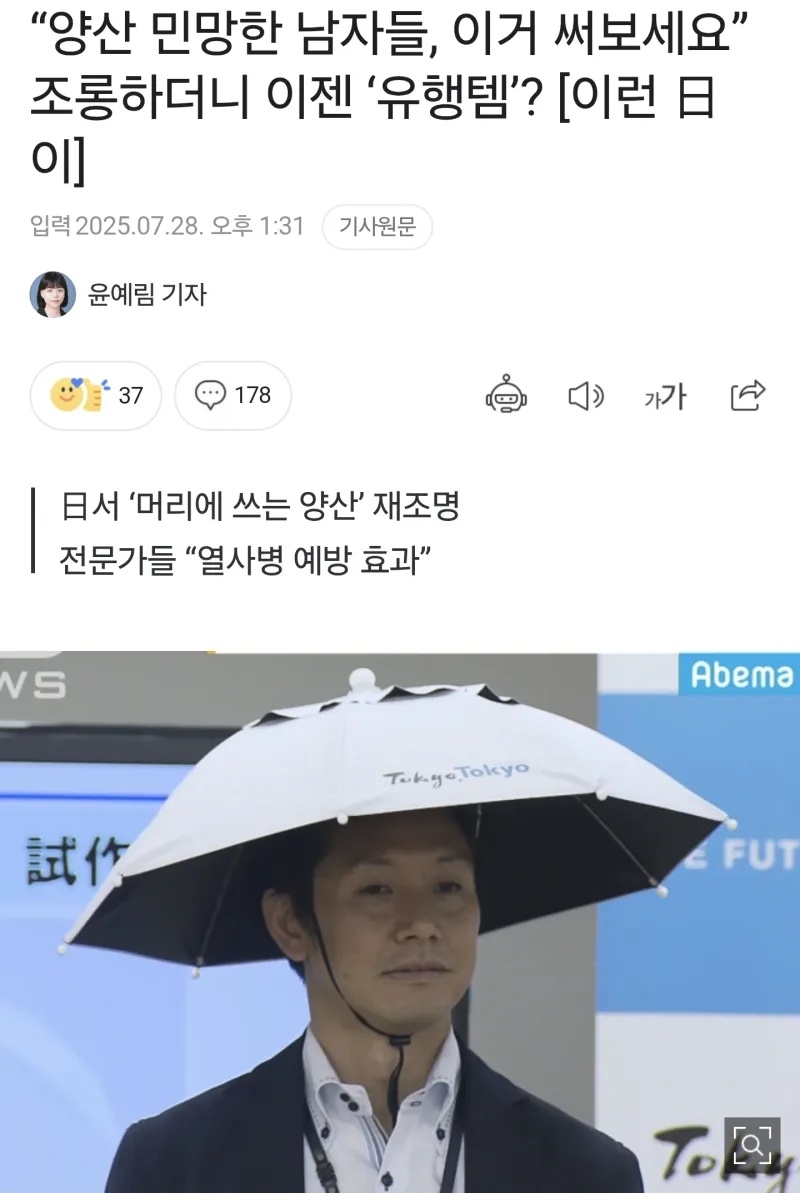Open the AI summary robot icon
The width and height of the screenshot is (800, 1193).
(506, 396)
